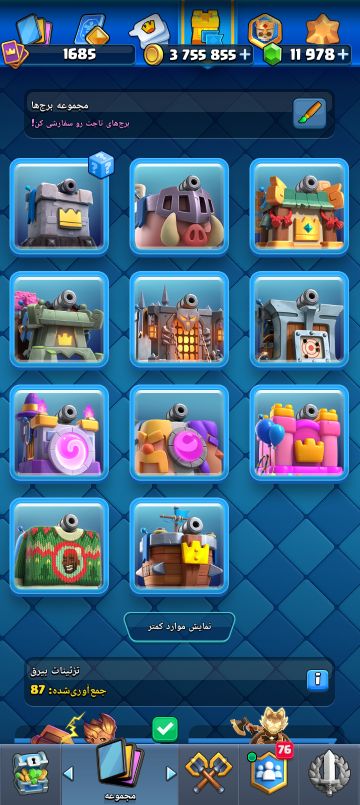Choose the dark haunted castle tower skin
Viewport: 360px width, 805px height.
[x=179, y=319]
